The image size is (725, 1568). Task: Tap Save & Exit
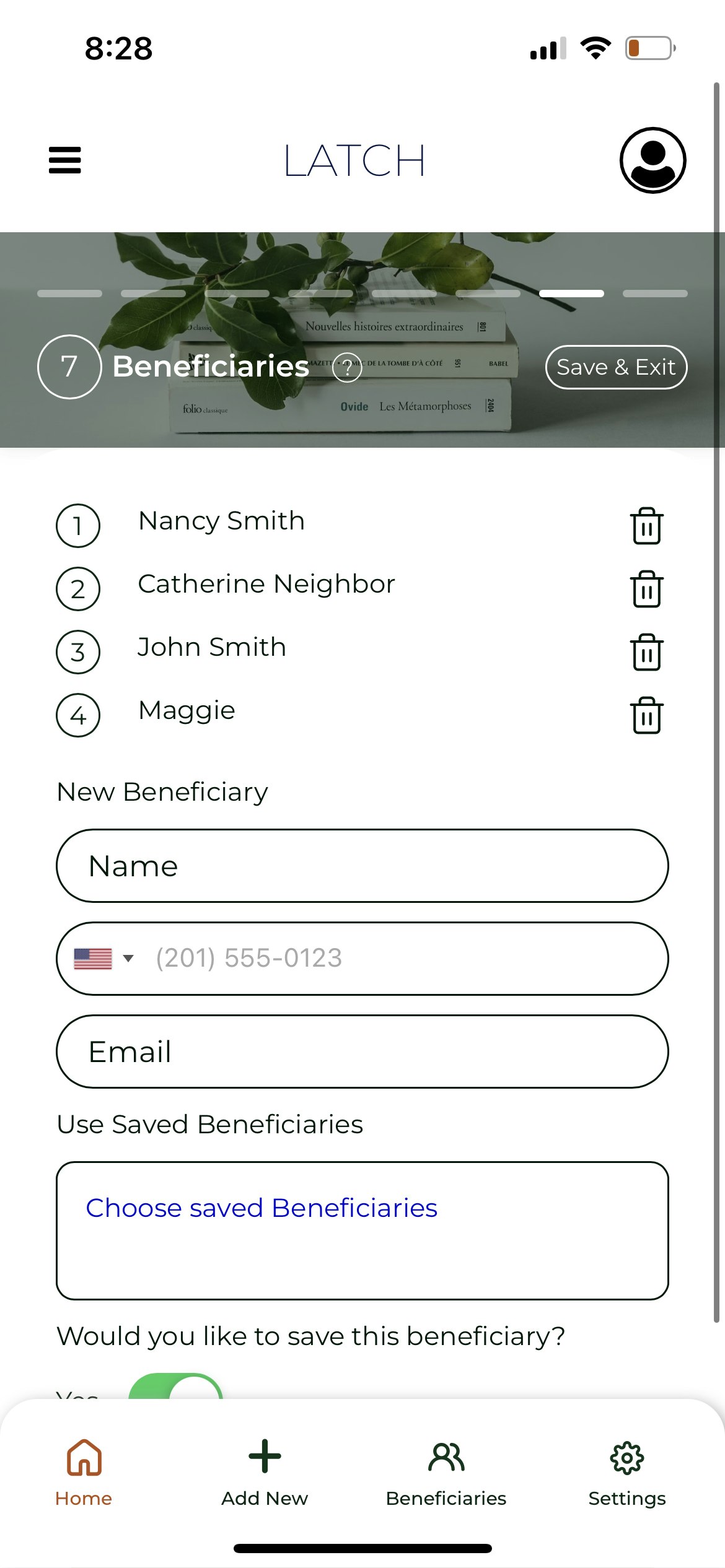pyautogui.click(x=616, y=367)
